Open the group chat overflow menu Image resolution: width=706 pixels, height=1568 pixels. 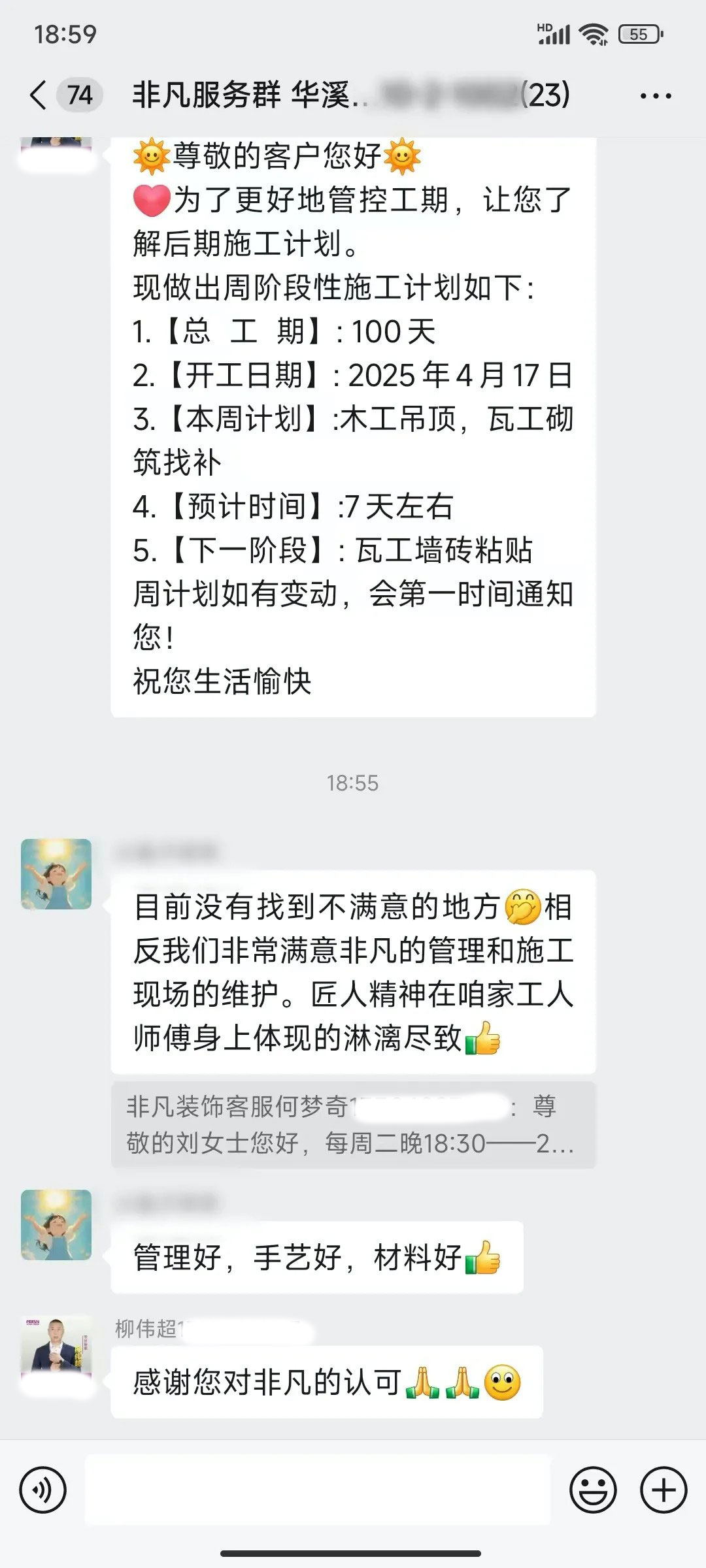(655, 96)
